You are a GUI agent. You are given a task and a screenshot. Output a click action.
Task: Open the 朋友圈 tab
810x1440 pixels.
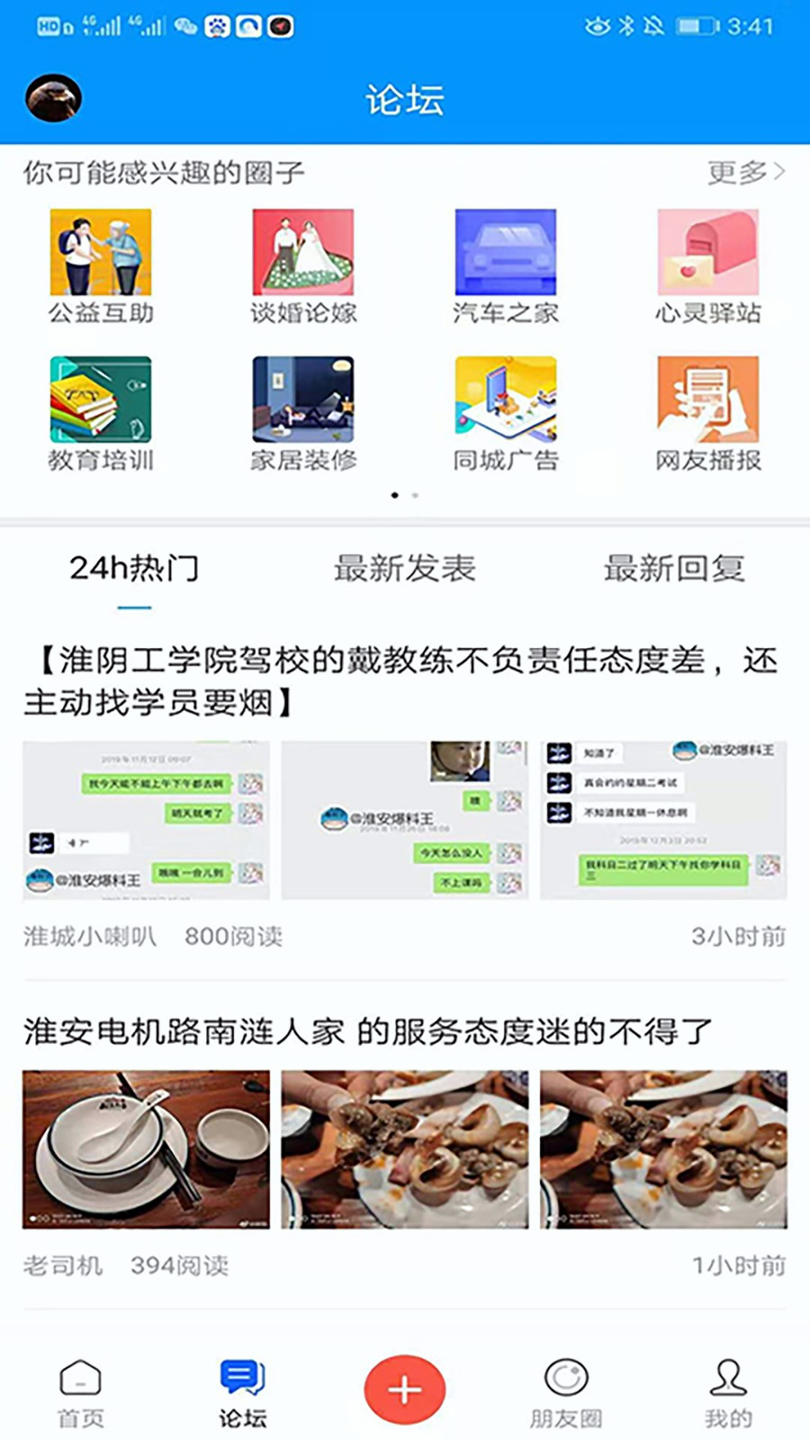(x=565, y=1392)
